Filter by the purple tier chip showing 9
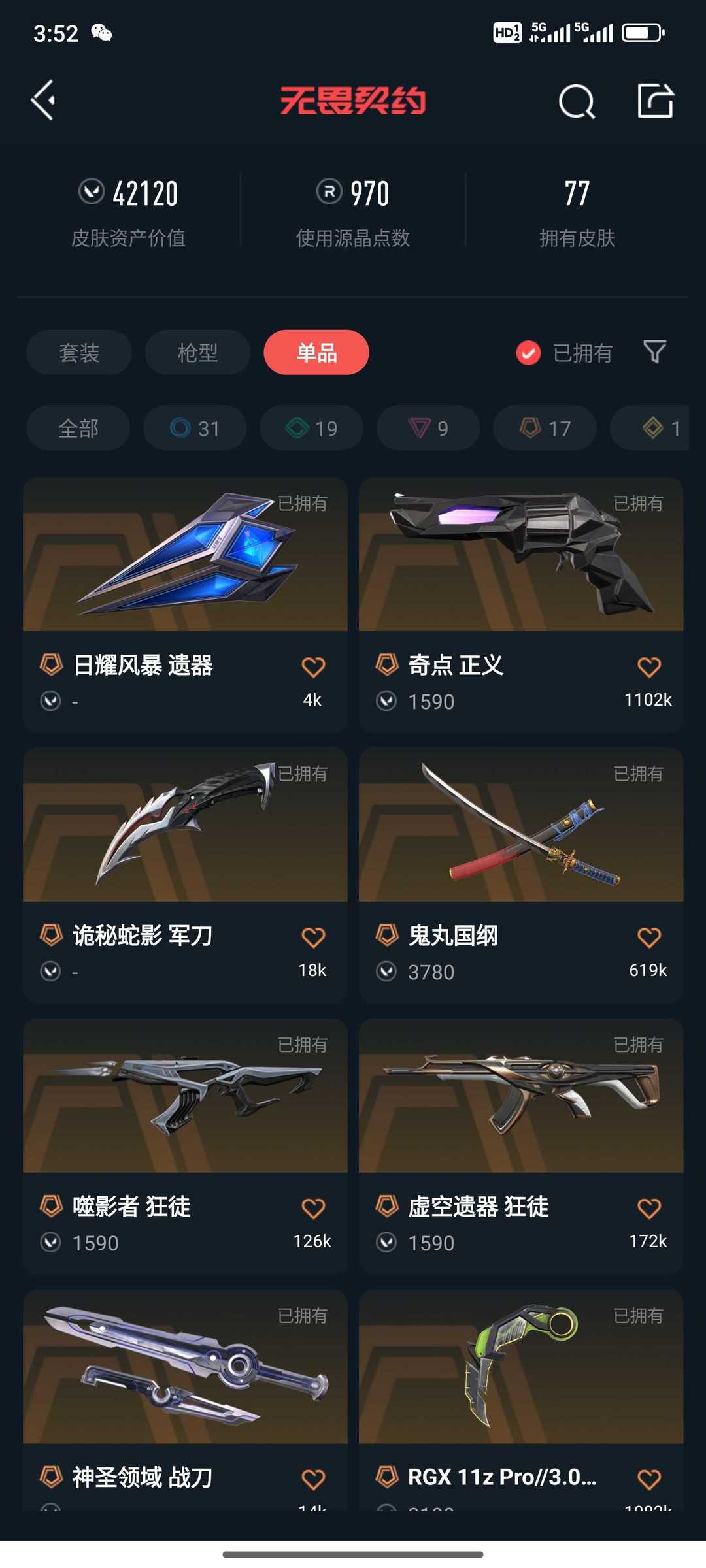Screen dimensions: 706x1568 coord(428,429)
